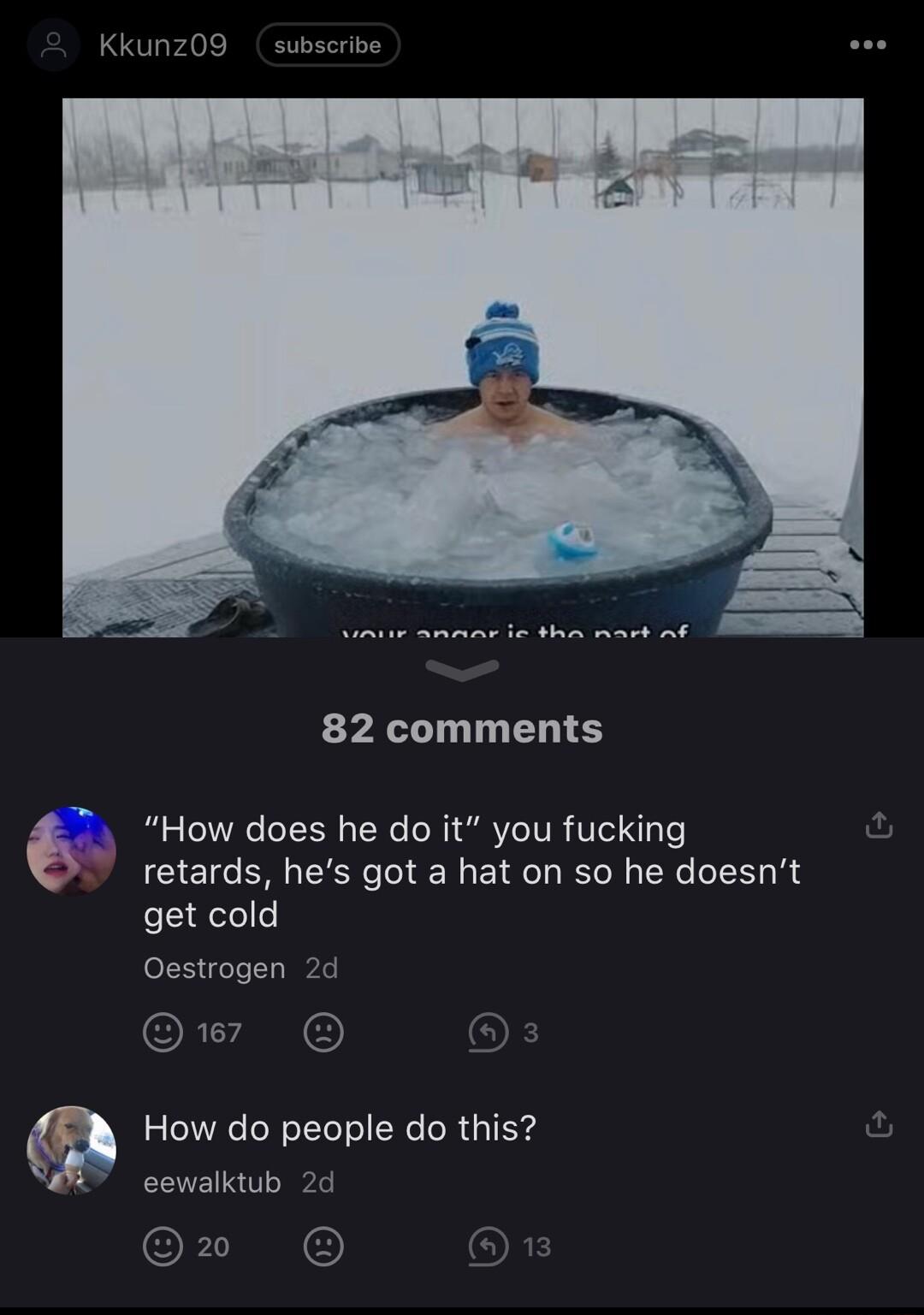Viewport: 924px width, 1315px height.
Task: Toggle the frown dislike on Oestrogen's comment
Action: [323, 1033]
